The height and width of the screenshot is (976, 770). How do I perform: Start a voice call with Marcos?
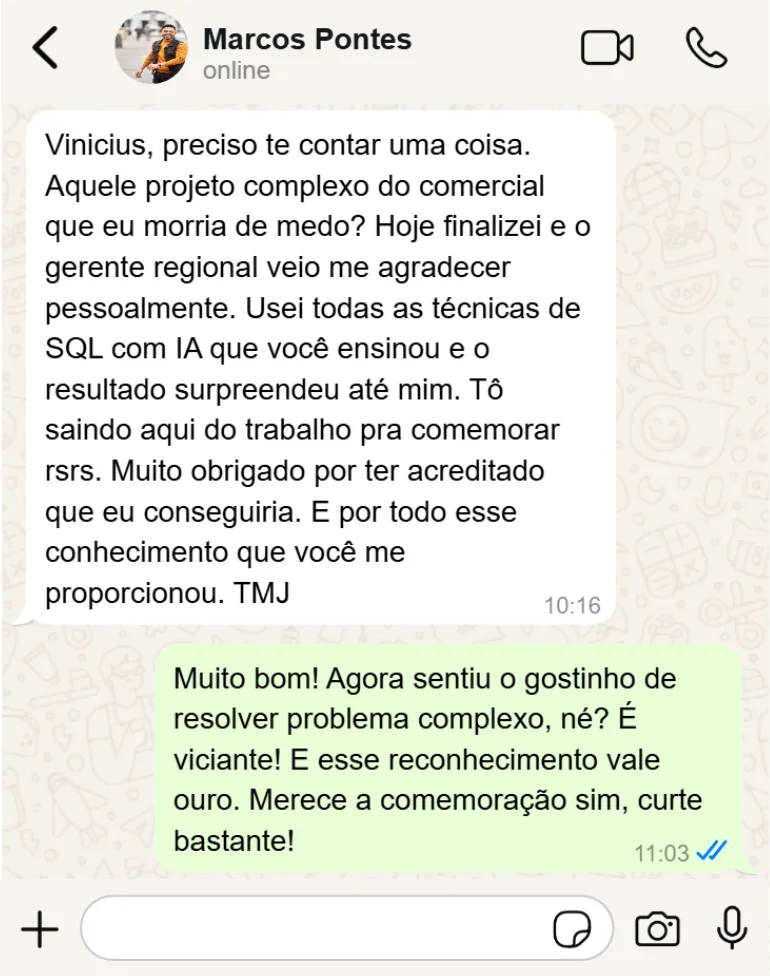705,48
